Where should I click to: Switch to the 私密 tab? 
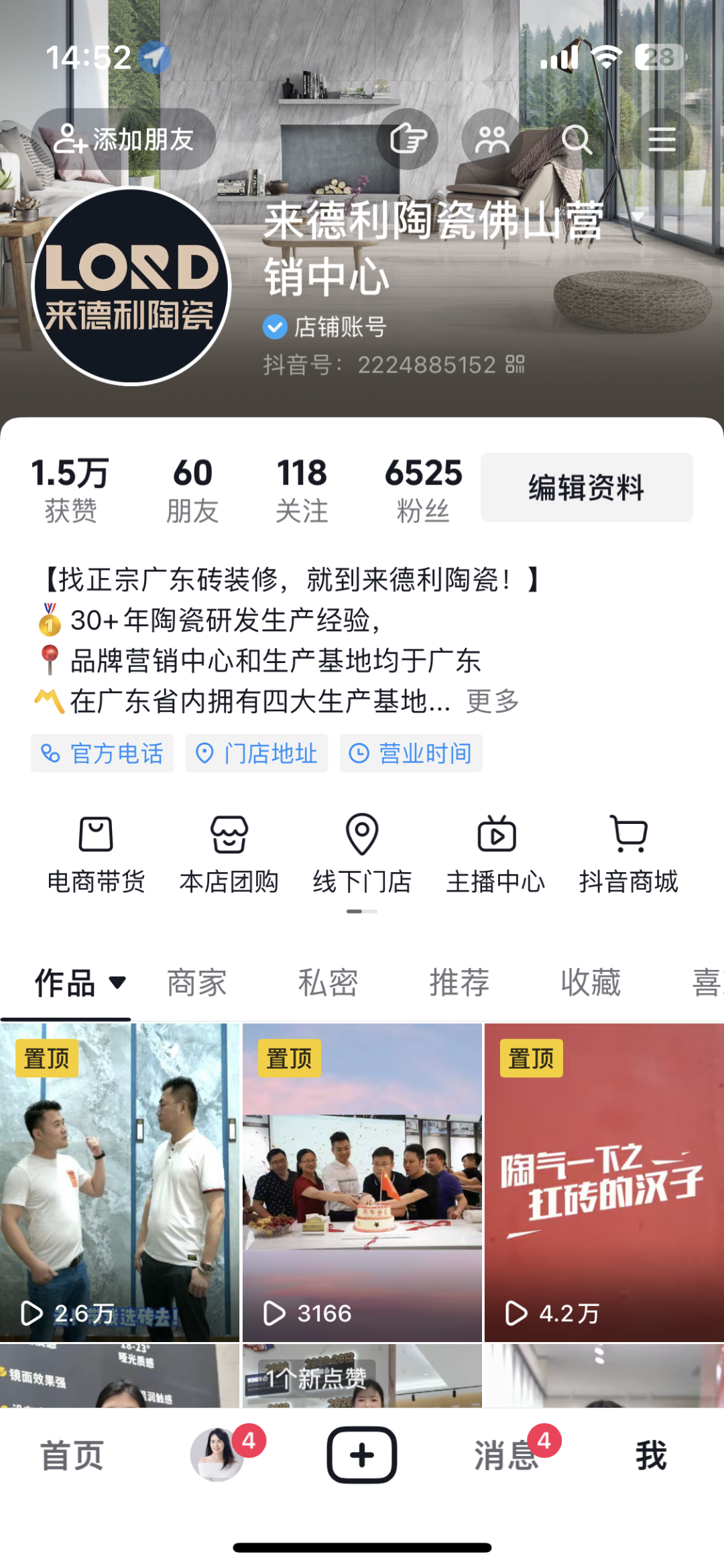[328, 983]
